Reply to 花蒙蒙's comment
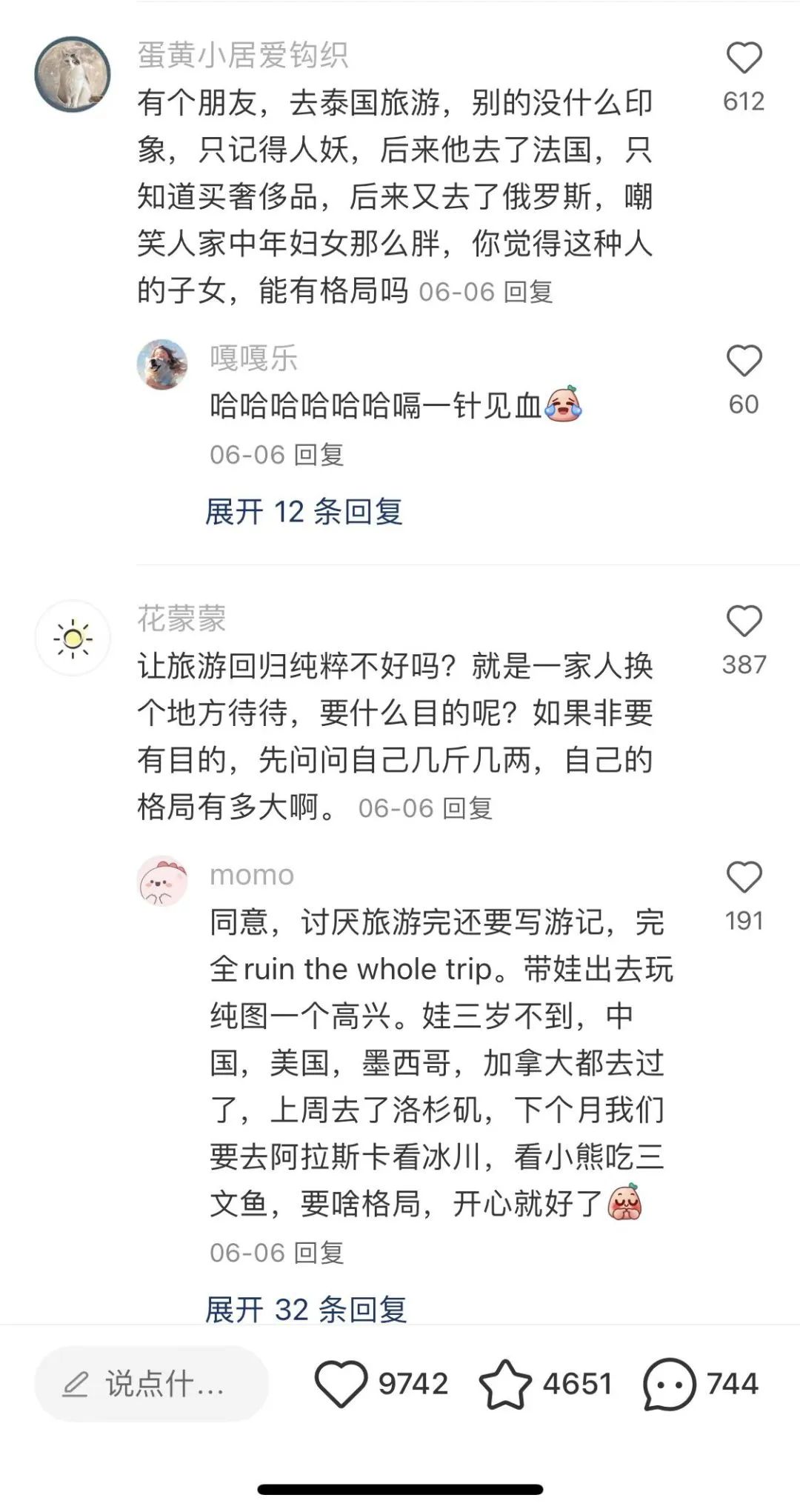Viewport: 800px width, 1512px height. point(467,808)
